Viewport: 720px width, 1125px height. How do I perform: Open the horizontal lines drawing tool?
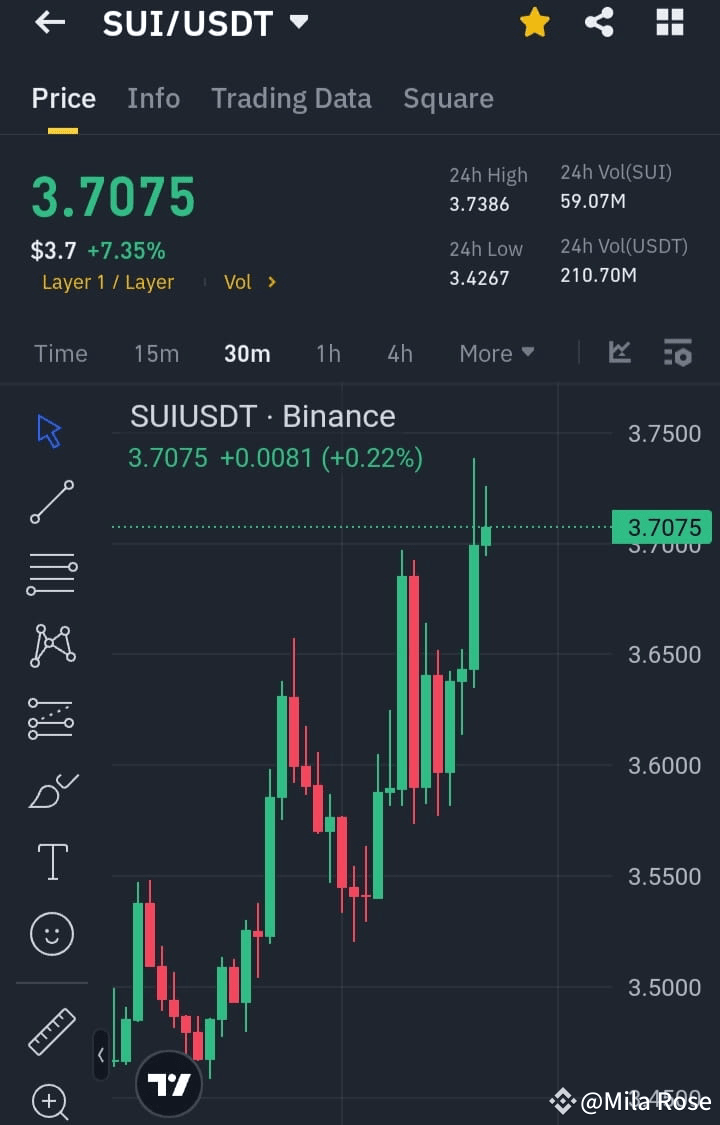51,573
